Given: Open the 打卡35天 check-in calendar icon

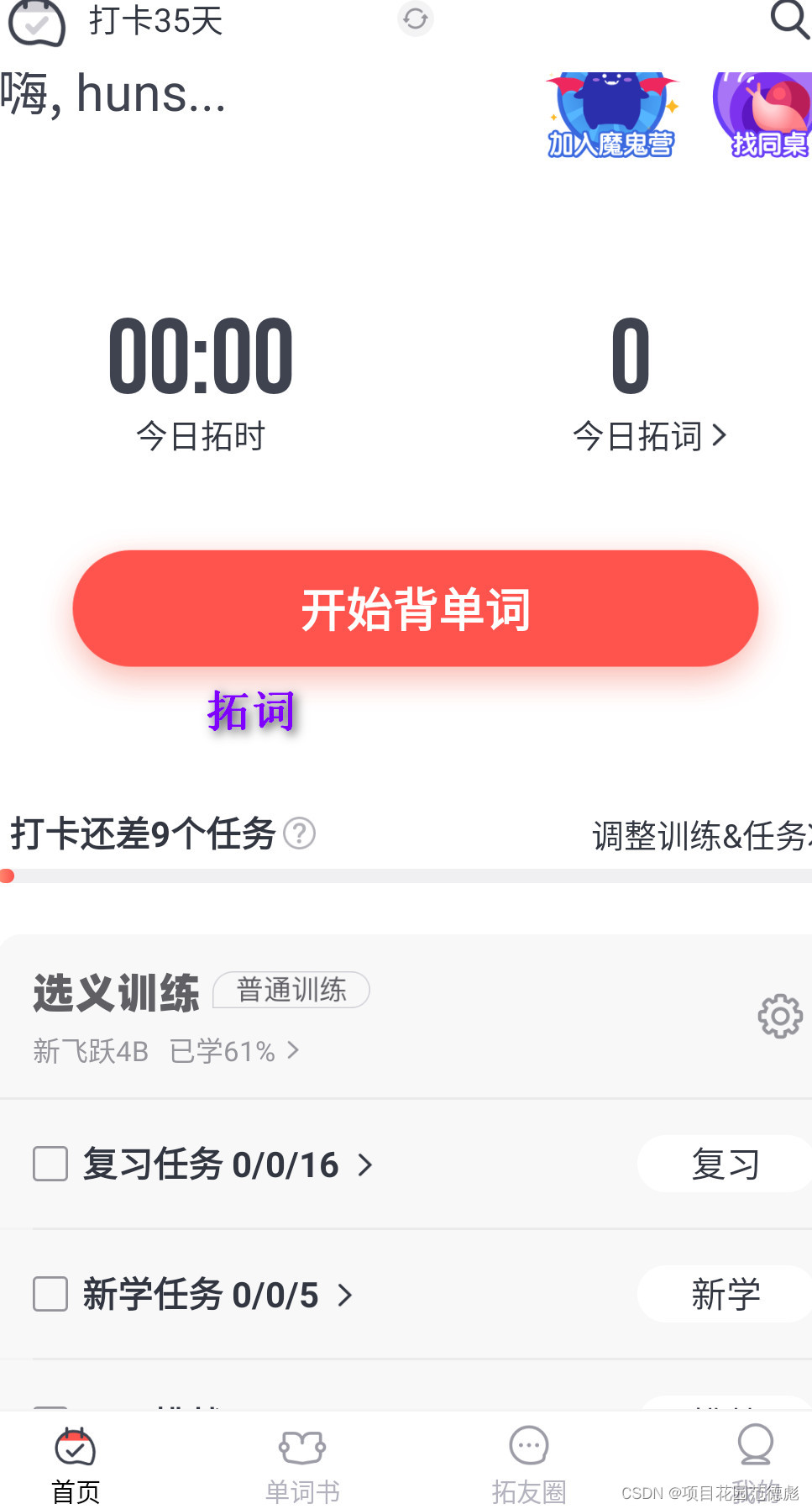Looking at the screenshot, I should tap(37, 22).
